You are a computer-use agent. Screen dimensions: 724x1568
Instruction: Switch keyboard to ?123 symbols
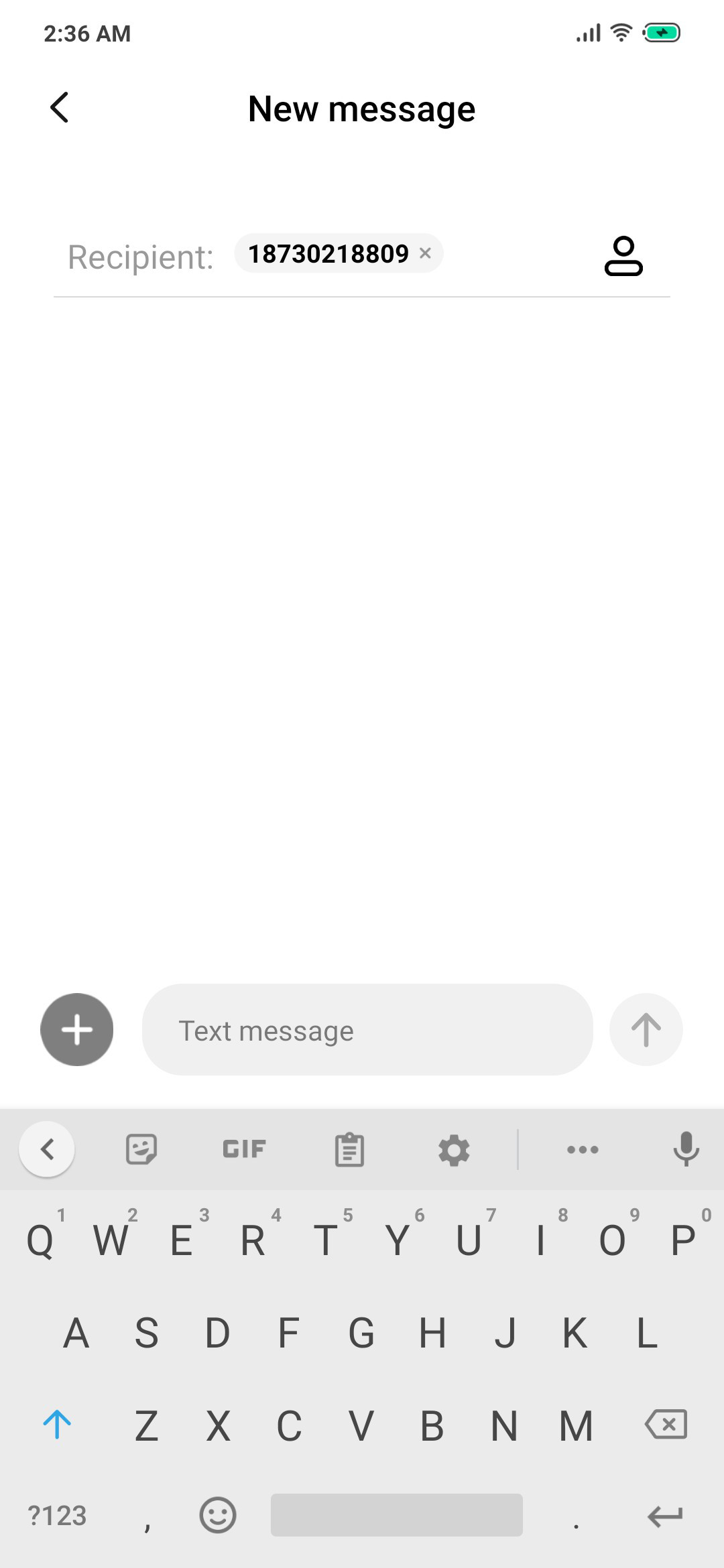tap(57, 1515)
